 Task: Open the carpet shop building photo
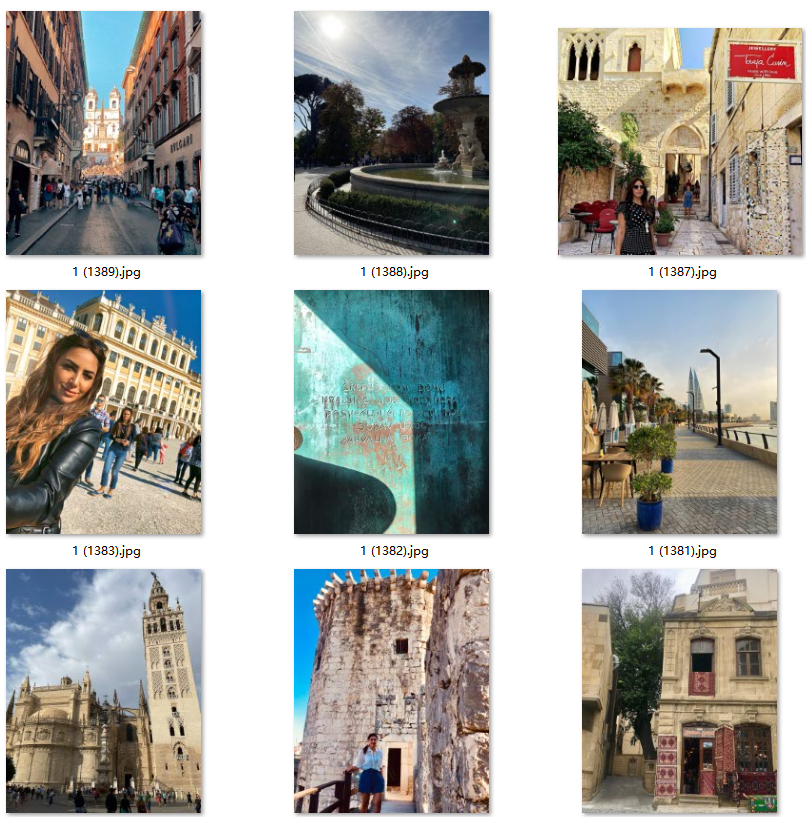(680, 690)
